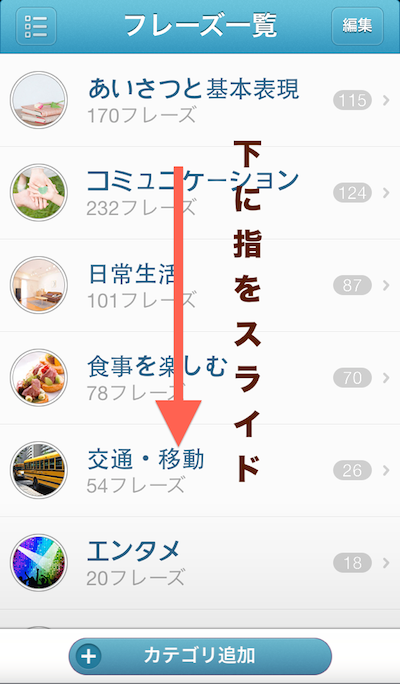Open the あいさつと基本表現 category
This screenshot has height=684, width=400.
pyautogui.click(x=200, y=100)
